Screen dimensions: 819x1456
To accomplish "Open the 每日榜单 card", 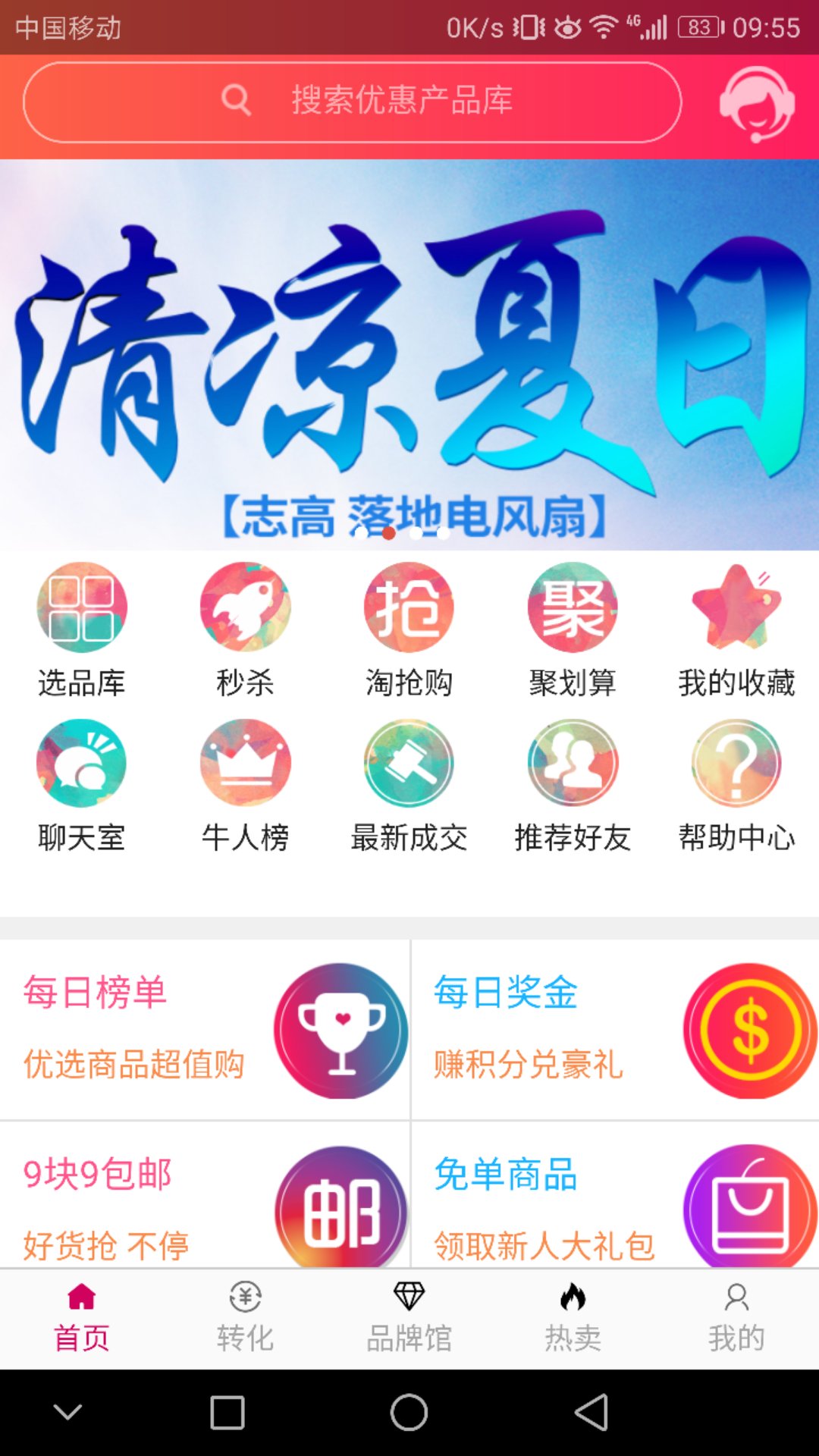I will [205, 1030].
